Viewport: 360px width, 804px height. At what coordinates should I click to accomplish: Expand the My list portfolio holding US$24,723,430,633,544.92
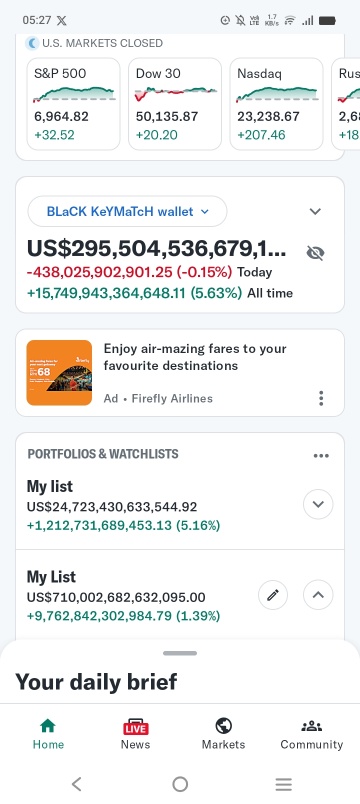coord(318,504)
